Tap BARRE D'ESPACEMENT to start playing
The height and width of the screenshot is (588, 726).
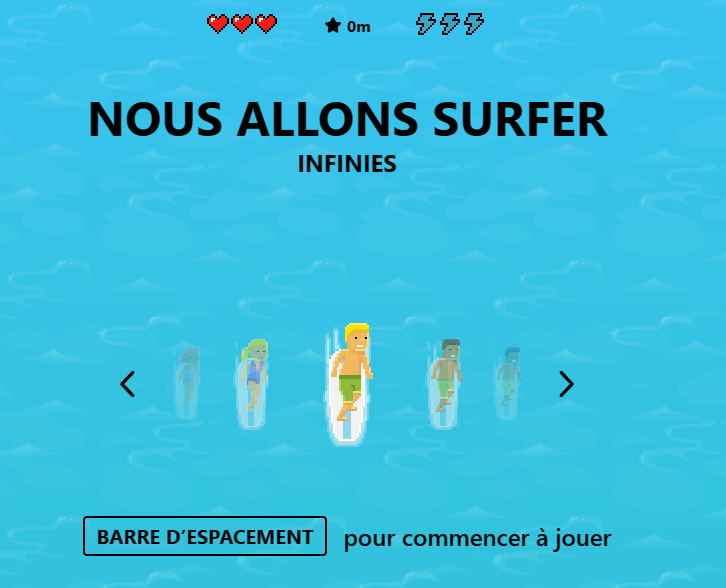[205, 536]
